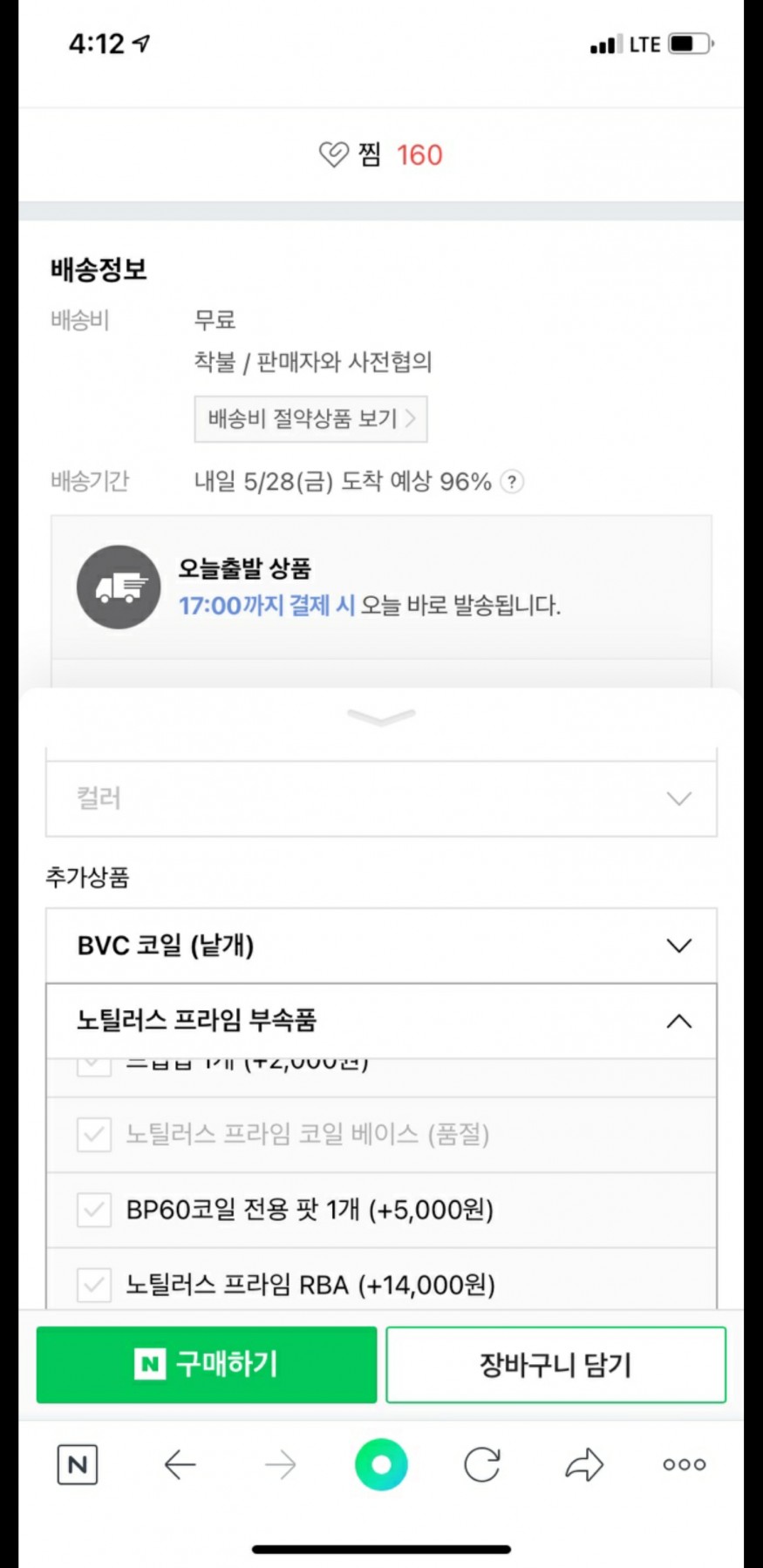Open 배송비 절약상품 보기 link
763x1568 pixels.
(x=310, y=419)
